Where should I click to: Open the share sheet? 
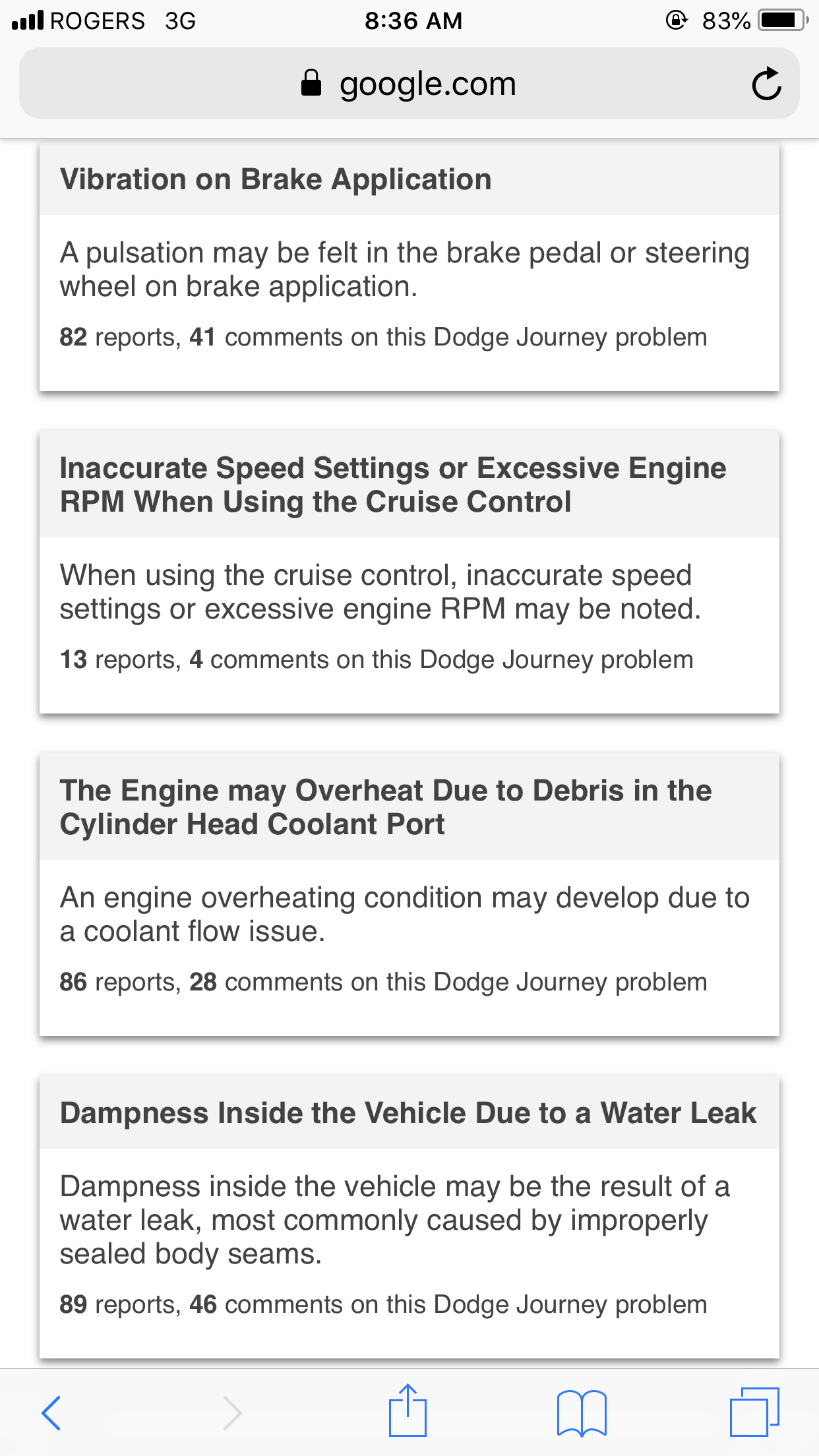pyautogui.click(x=408, y=1410)
